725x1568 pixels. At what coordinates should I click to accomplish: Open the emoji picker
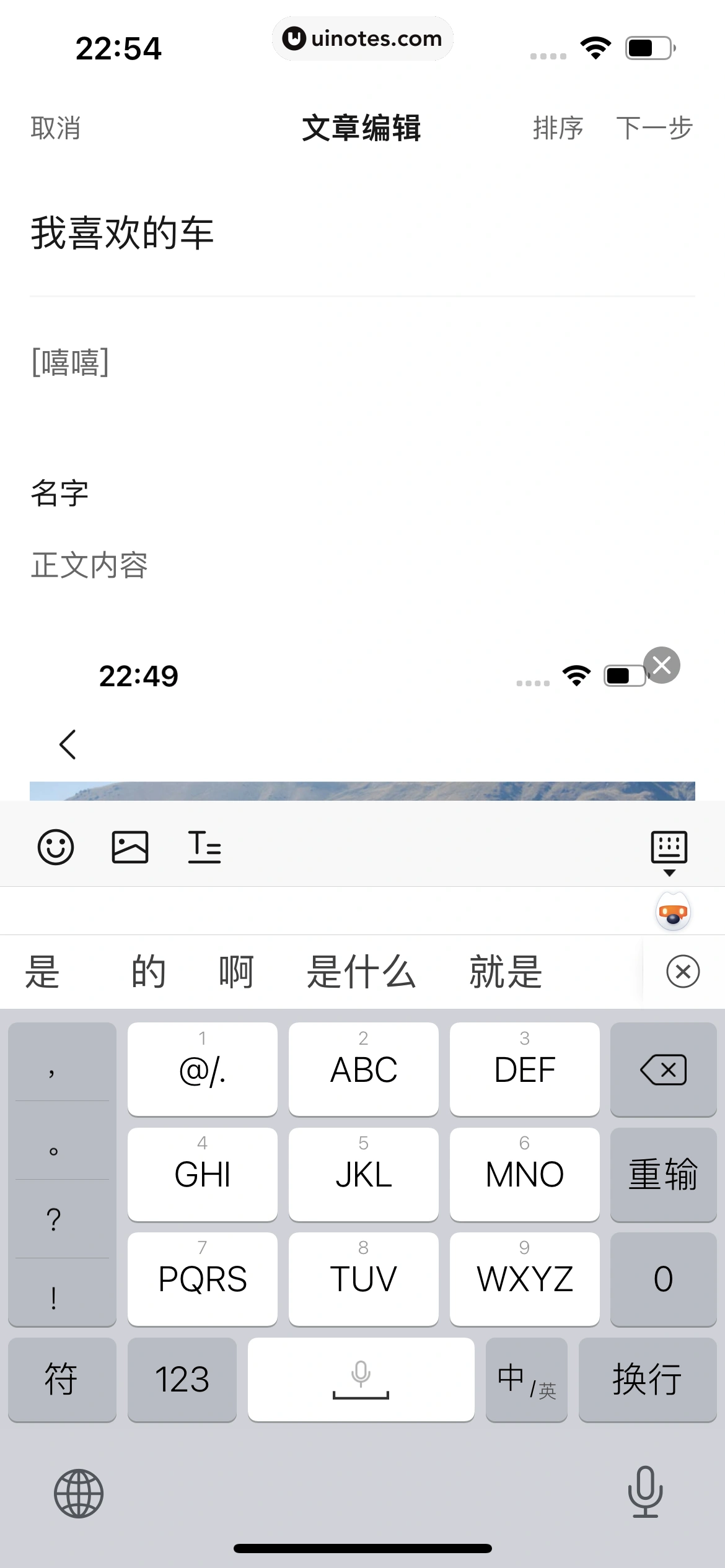click(55, 846)
